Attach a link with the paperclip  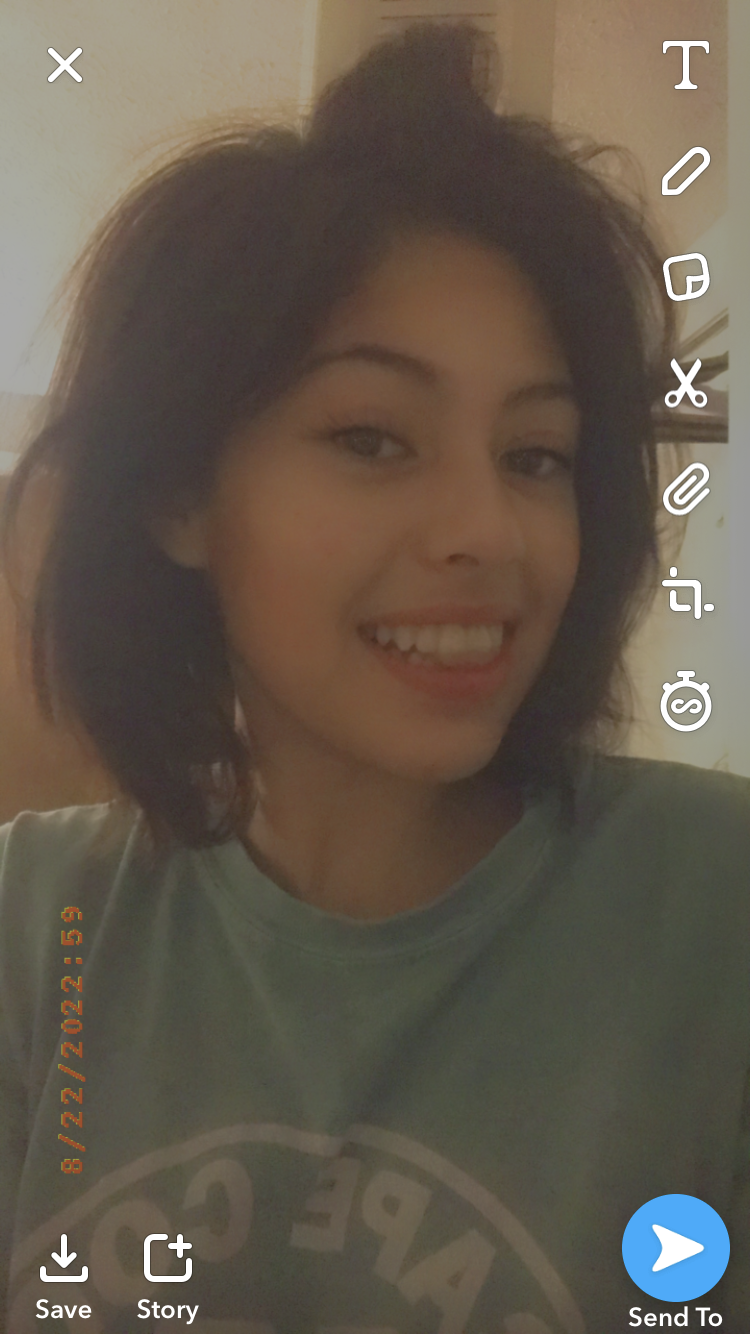tap(686, 490)
